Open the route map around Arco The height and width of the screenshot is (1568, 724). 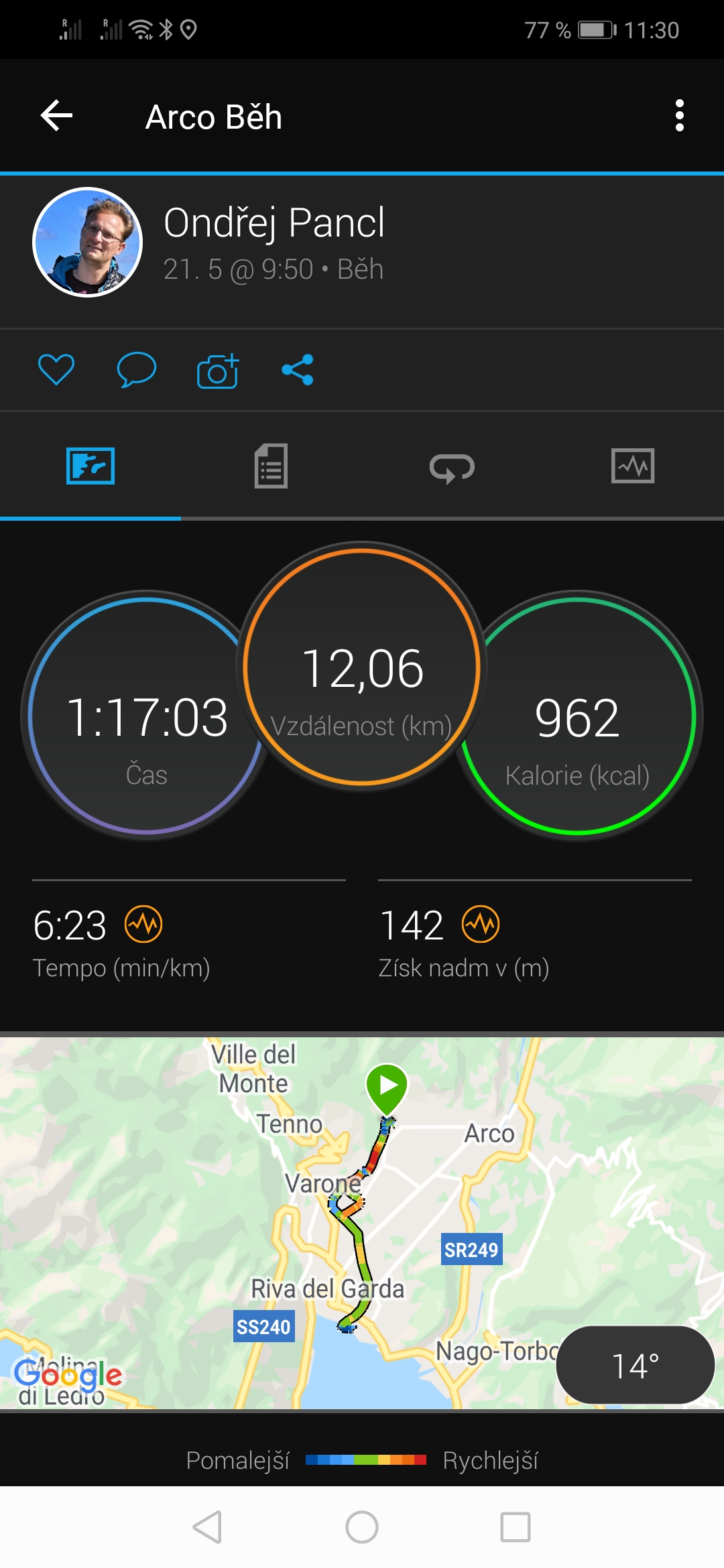tap(362, 1222)
